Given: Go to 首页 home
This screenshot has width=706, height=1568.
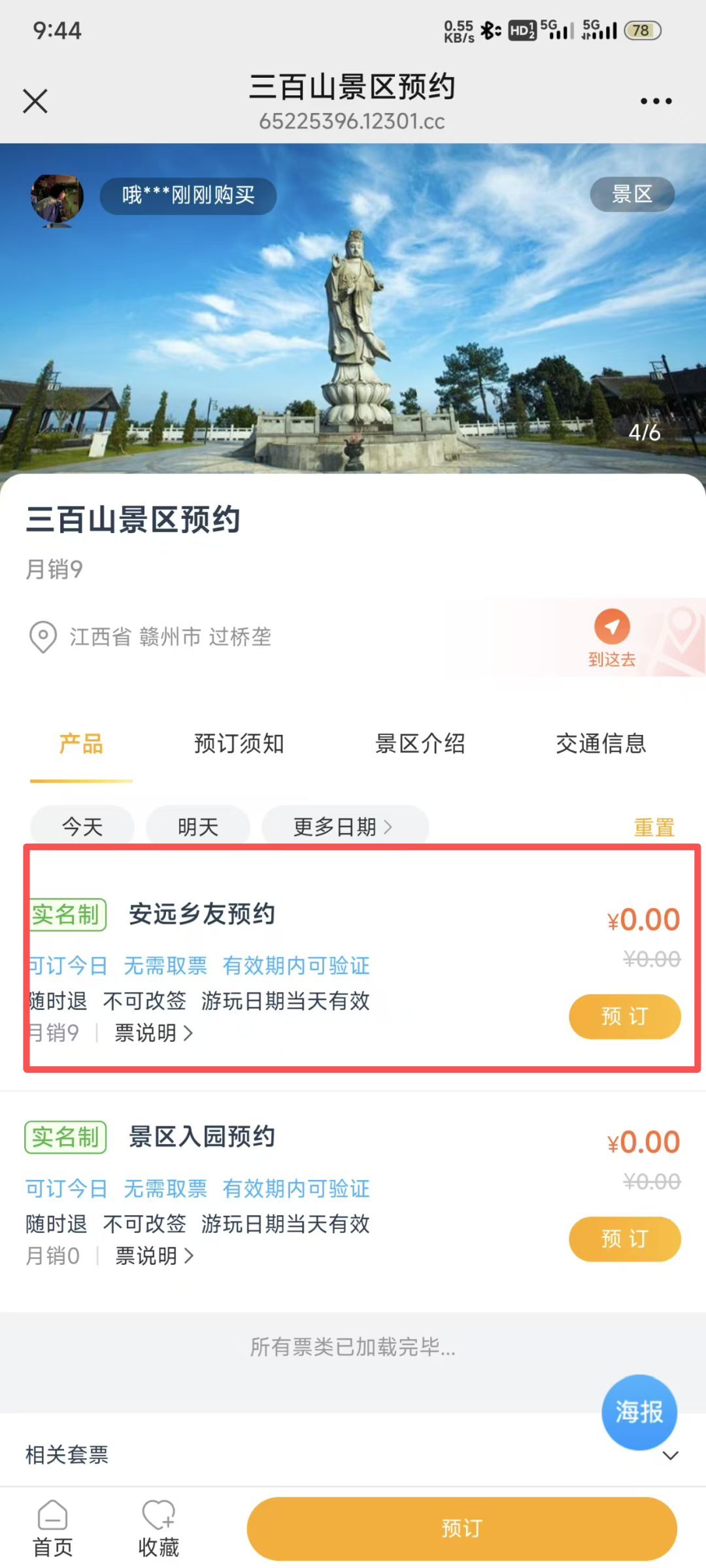Looking at the screenshot, I should 53,1529.
